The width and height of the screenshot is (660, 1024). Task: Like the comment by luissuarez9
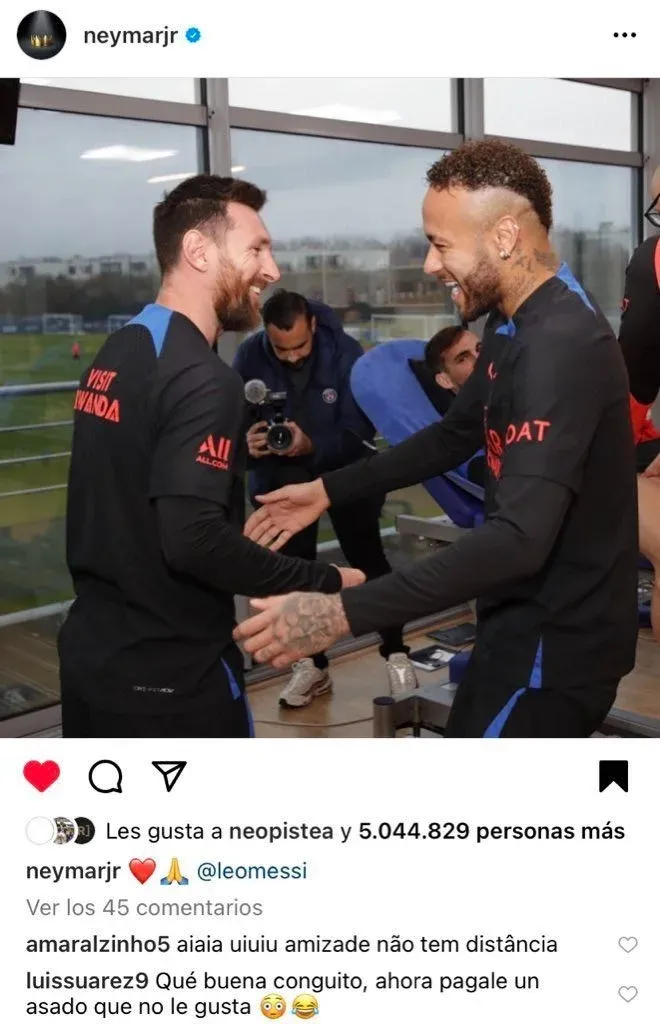pos(627,994)
